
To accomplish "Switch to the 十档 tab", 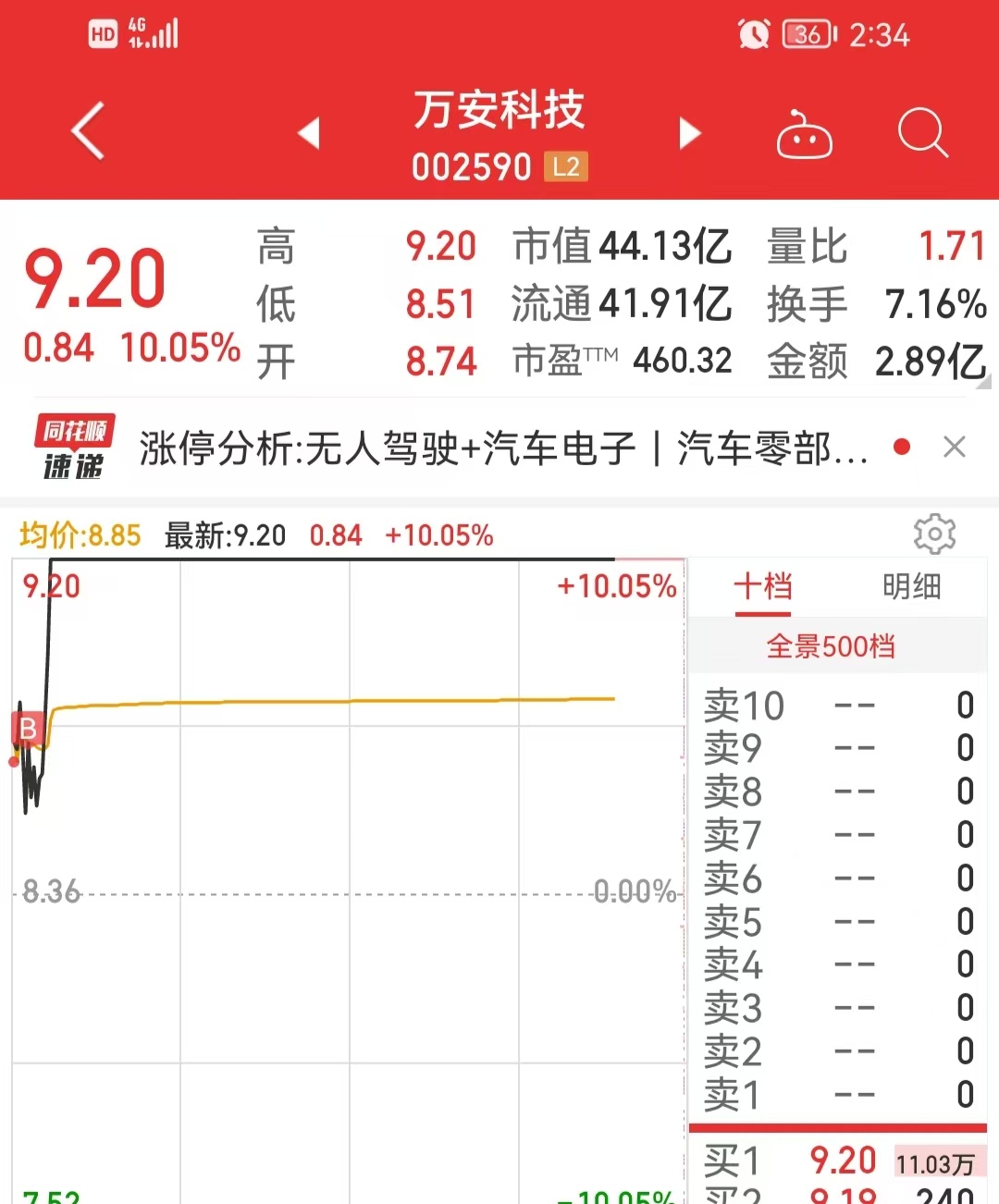I will point(763,586).
